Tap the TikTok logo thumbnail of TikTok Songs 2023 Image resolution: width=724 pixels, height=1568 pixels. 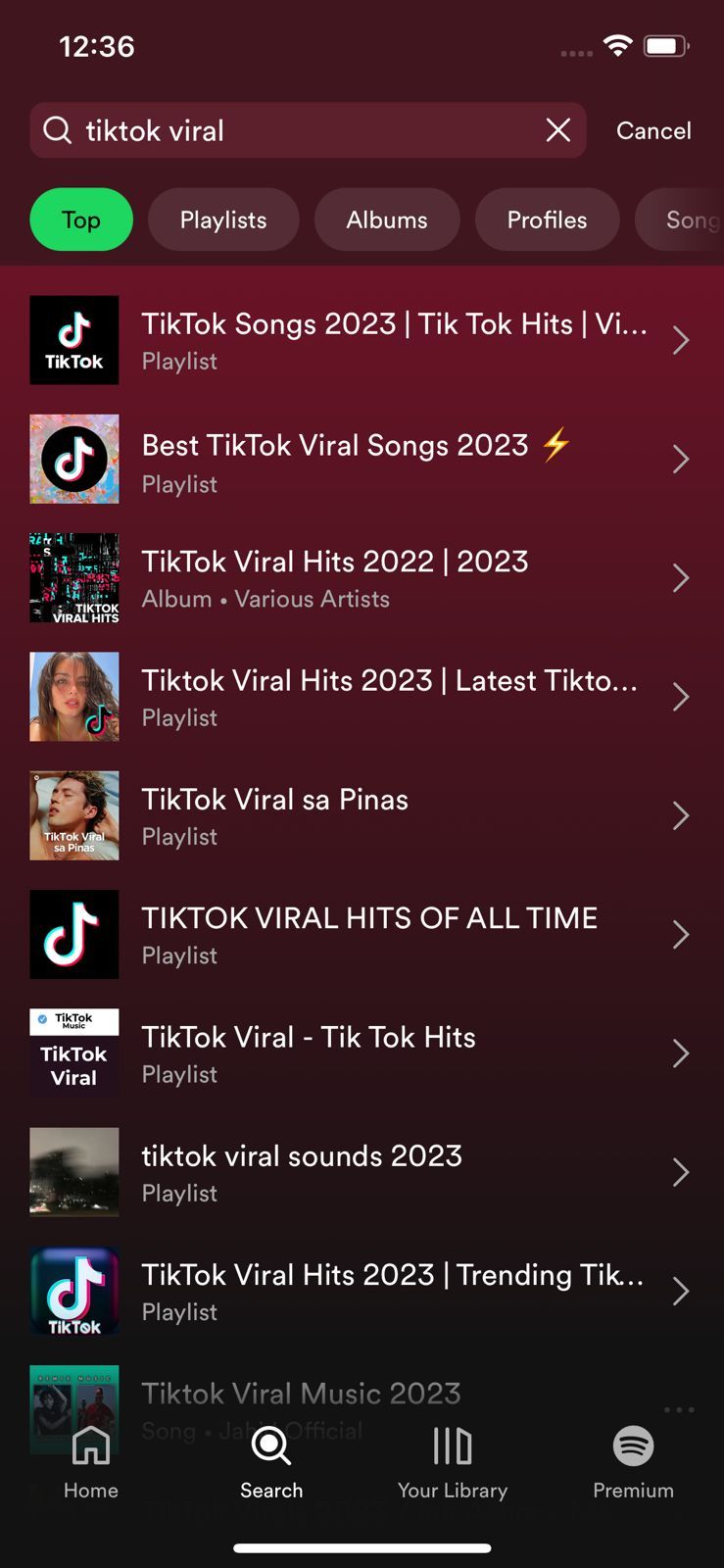[73, 340]
